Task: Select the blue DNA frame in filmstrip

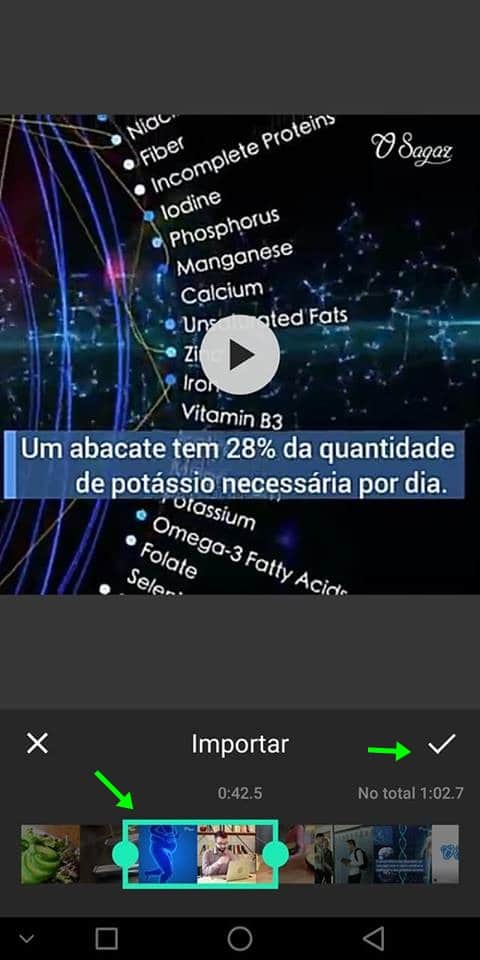Action: [x=402, y=854]
